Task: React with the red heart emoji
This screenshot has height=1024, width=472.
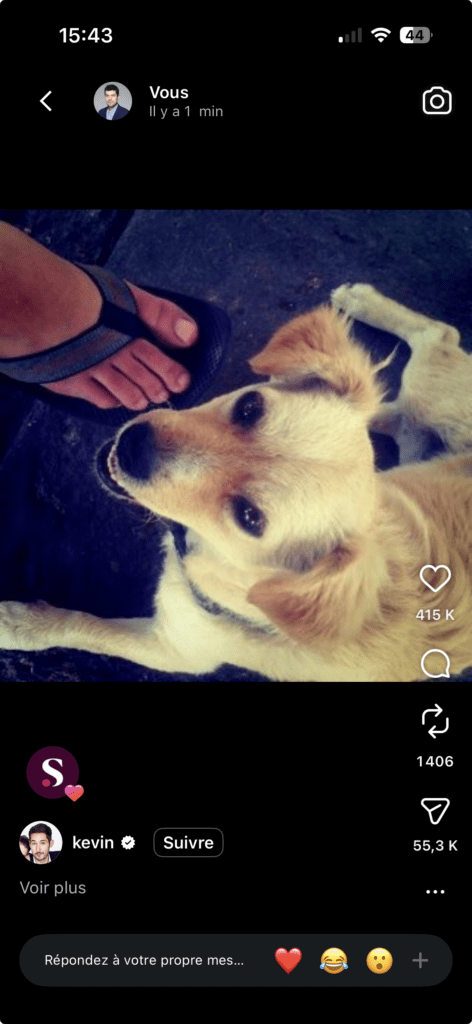Action: click(288, 960)
